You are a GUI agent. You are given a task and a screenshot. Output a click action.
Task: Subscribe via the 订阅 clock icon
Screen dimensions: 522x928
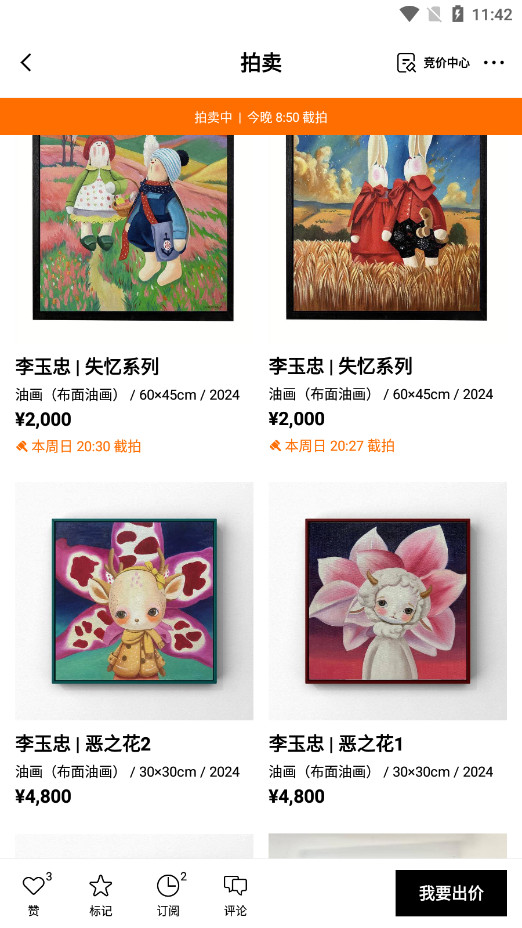pos(168,893)
